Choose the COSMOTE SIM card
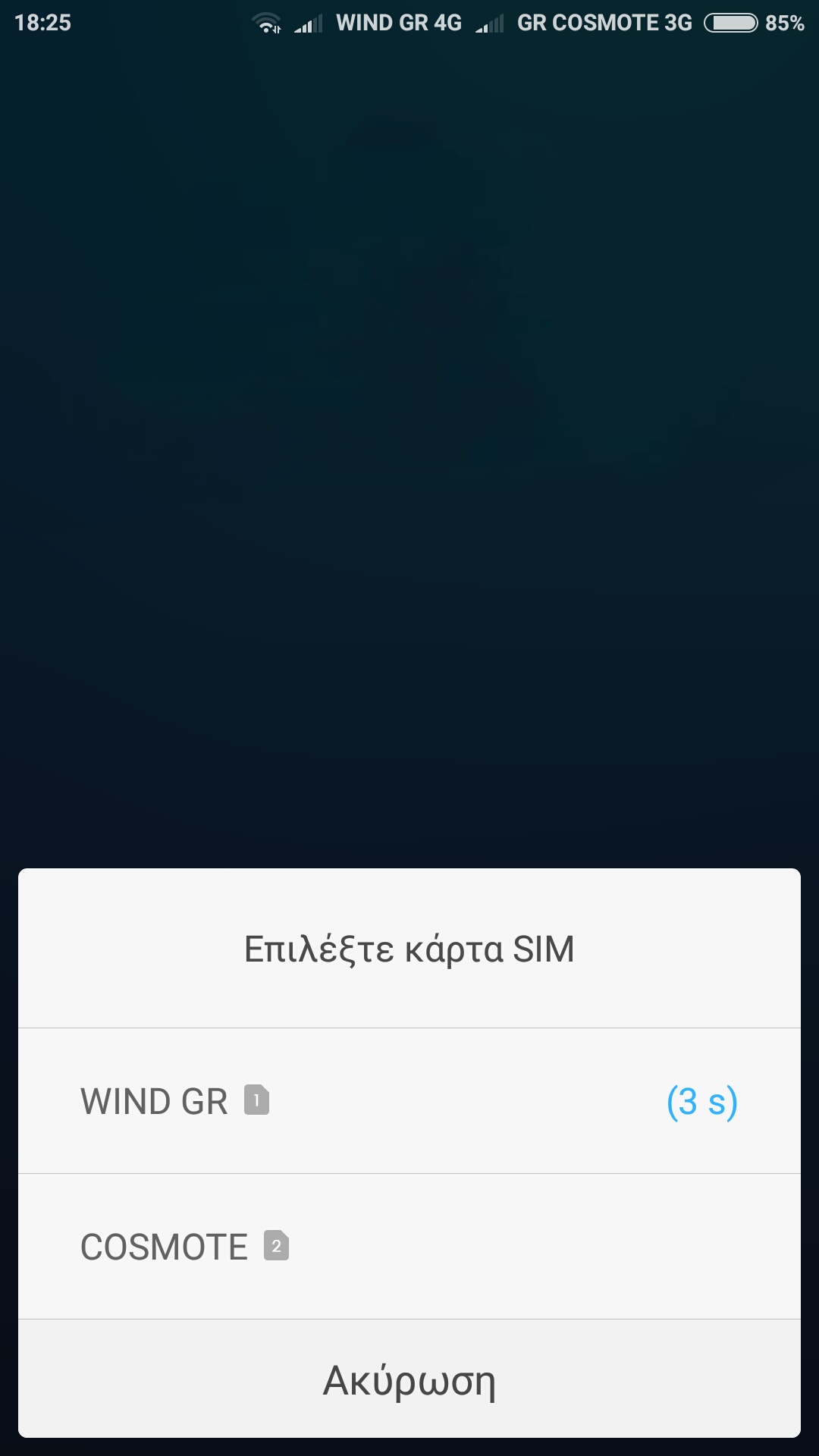Screen dimensions: 819x1456 409,1247
